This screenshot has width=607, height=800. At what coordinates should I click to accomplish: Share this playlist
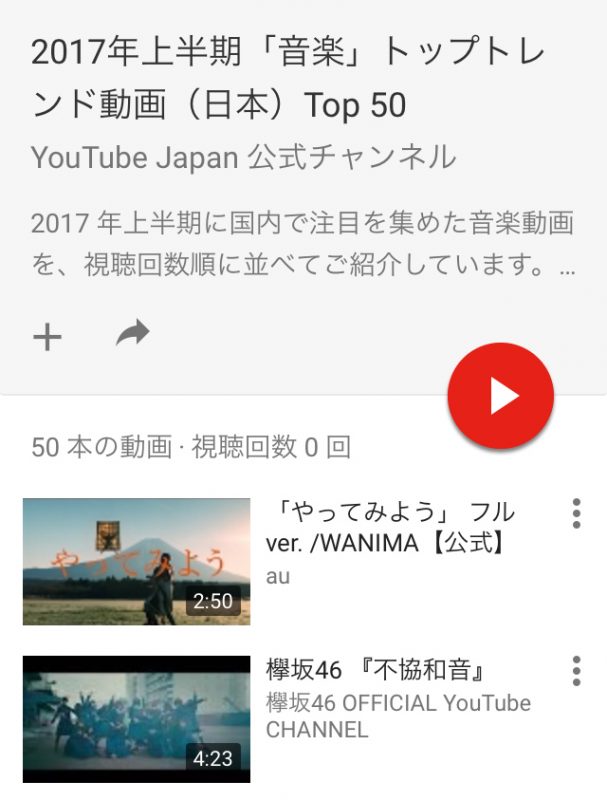coord(132,335)
